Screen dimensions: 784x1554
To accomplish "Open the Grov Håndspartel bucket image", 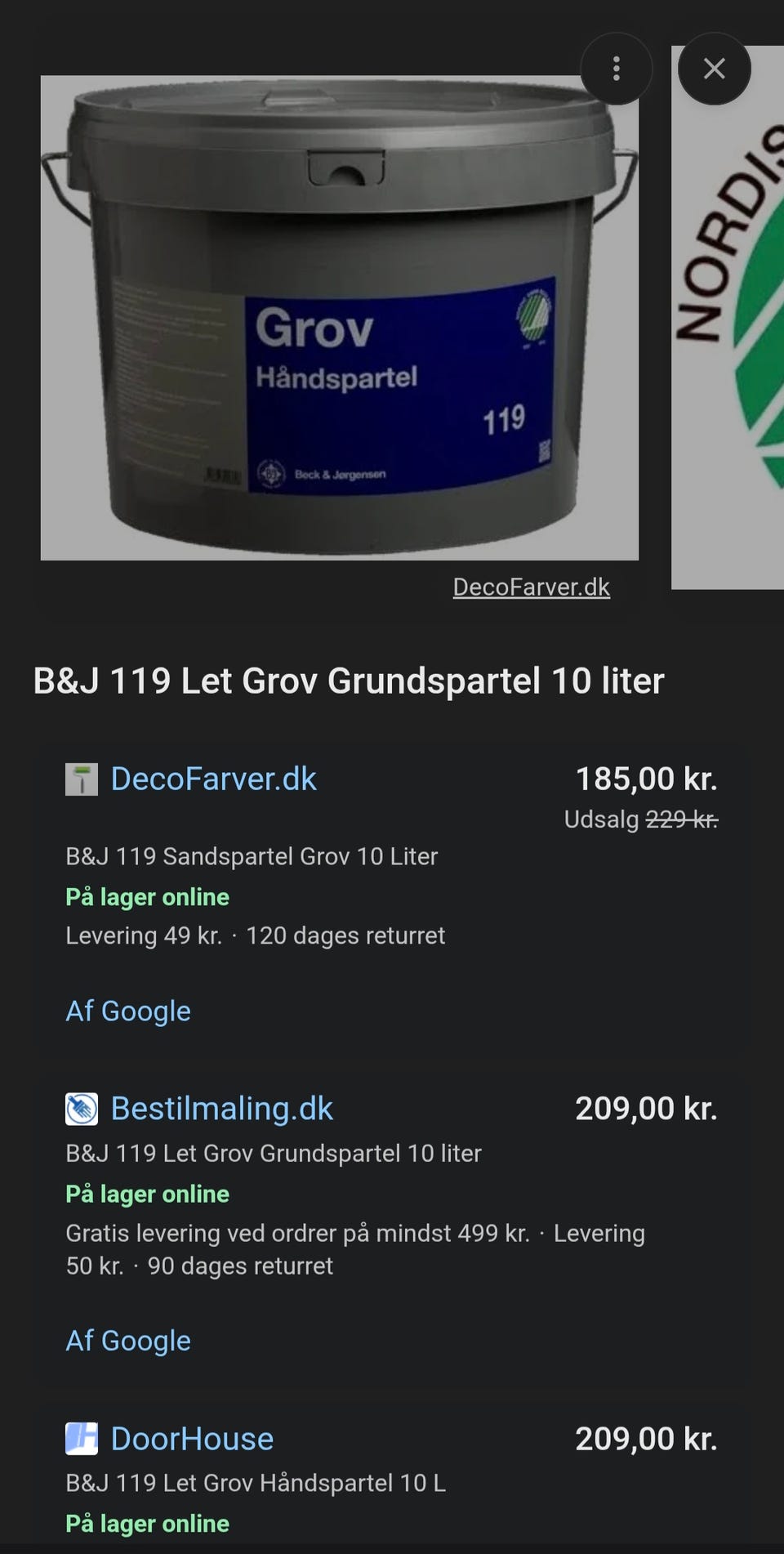I will [339, 319].
